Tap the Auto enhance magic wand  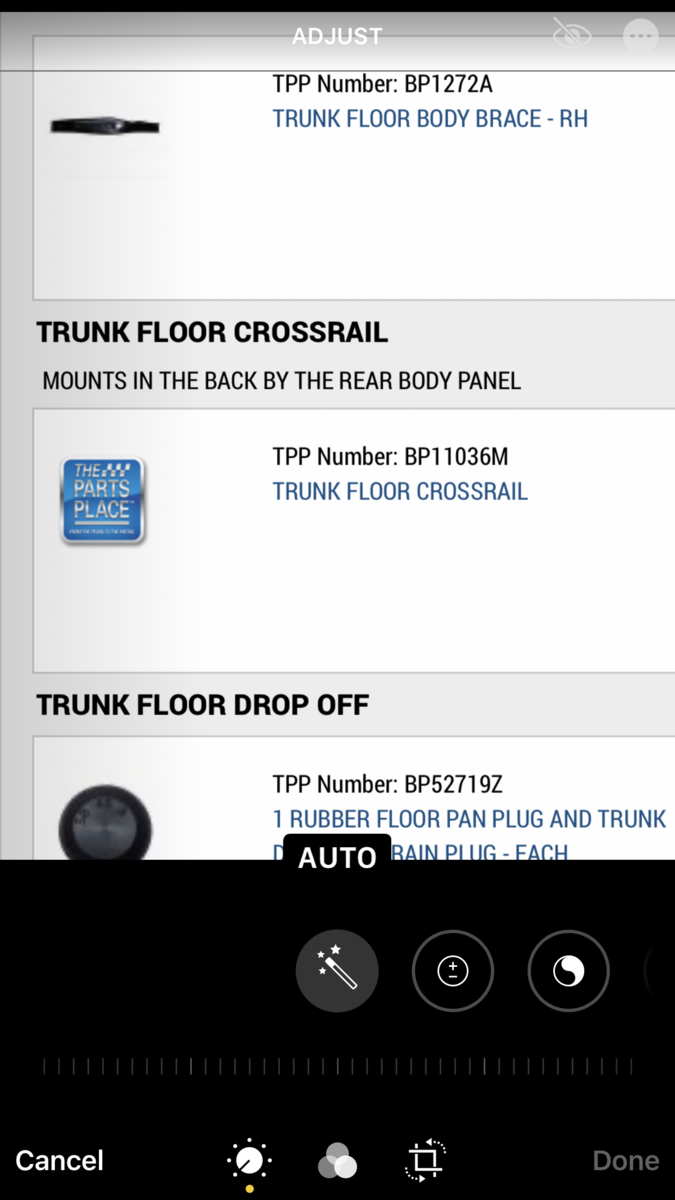[337, 971]
